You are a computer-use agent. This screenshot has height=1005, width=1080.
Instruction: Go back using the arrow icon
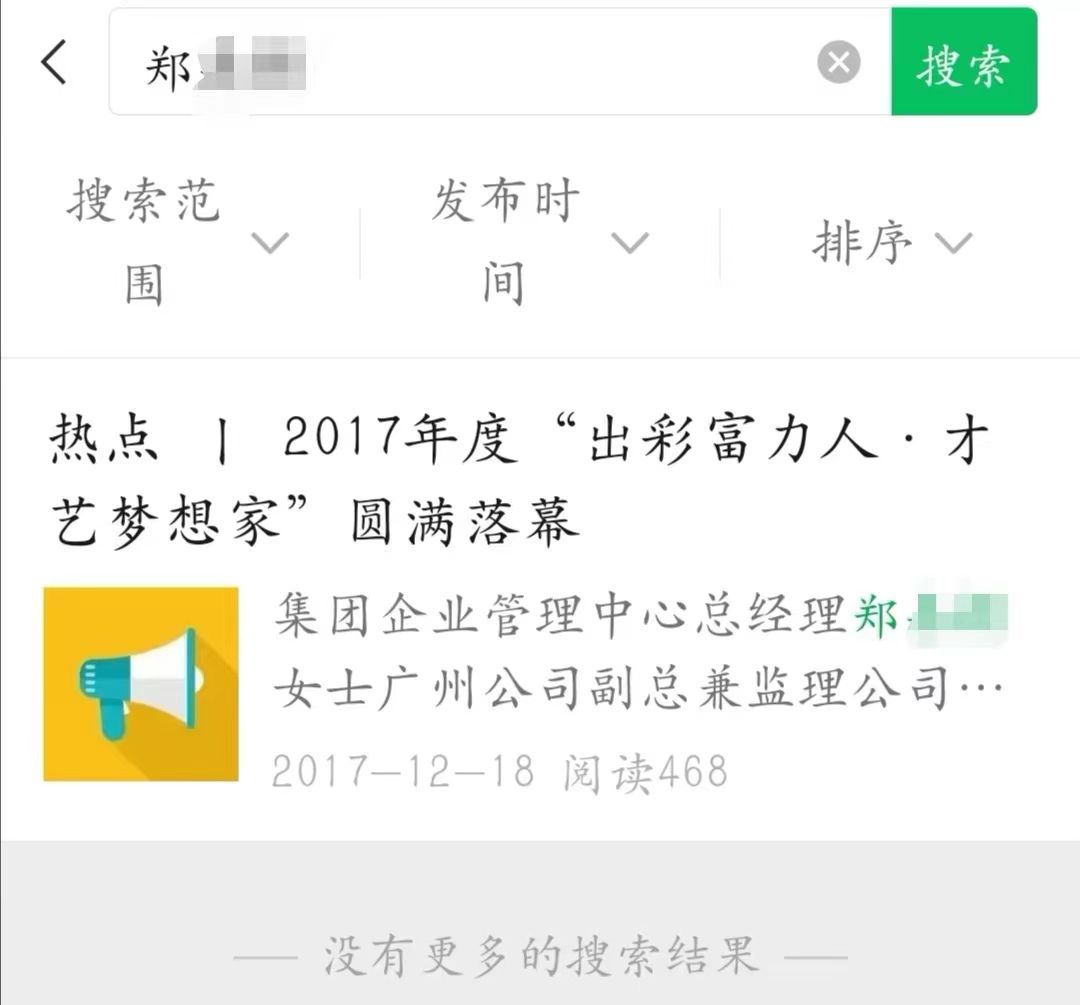pos(54,62)
